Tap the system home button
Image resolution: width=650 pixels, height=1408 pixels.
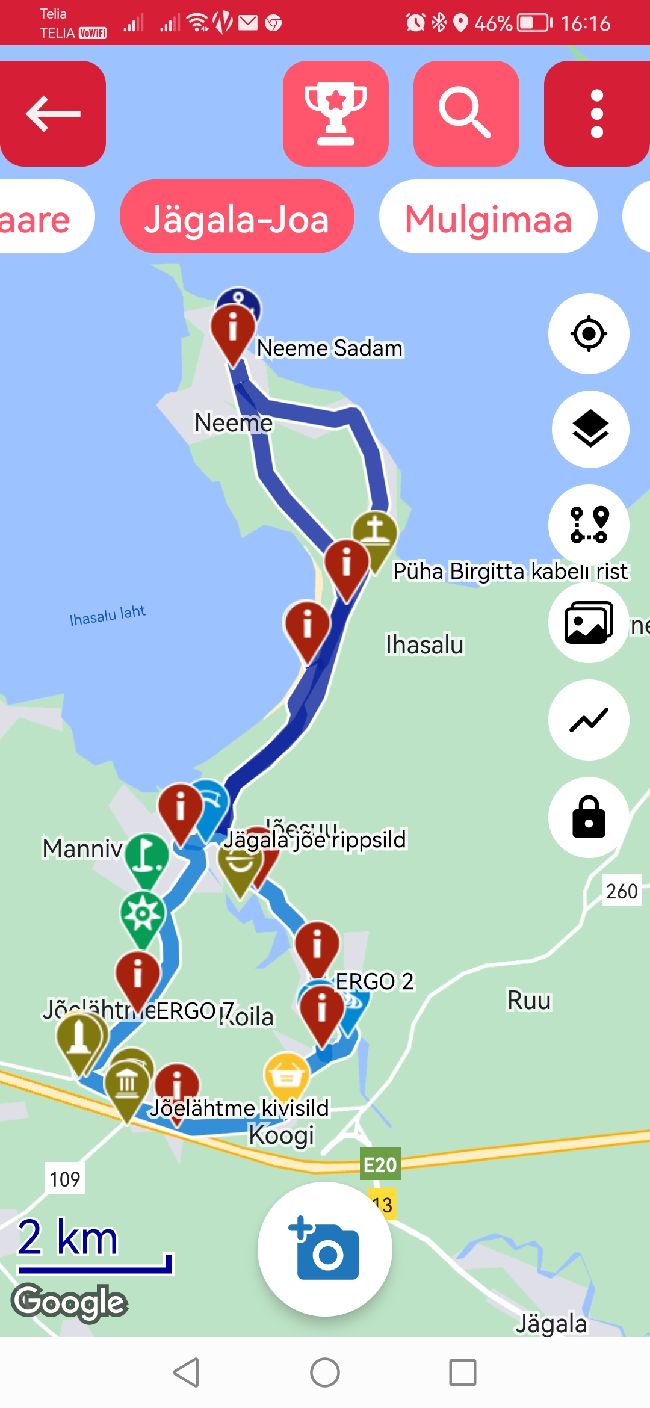pos(325,1372)
